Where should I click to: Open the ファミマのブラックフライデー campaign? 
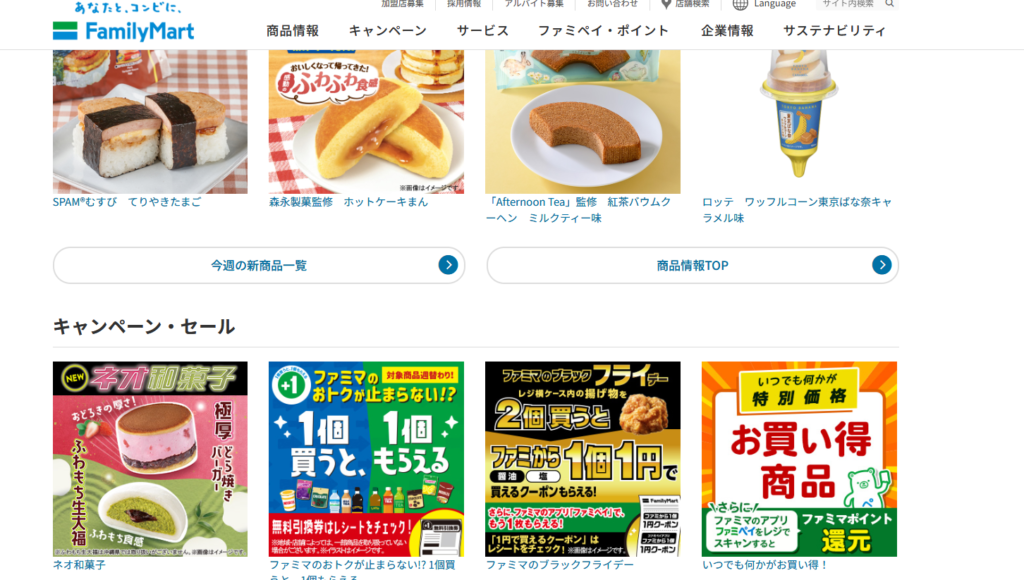[582, 458]
